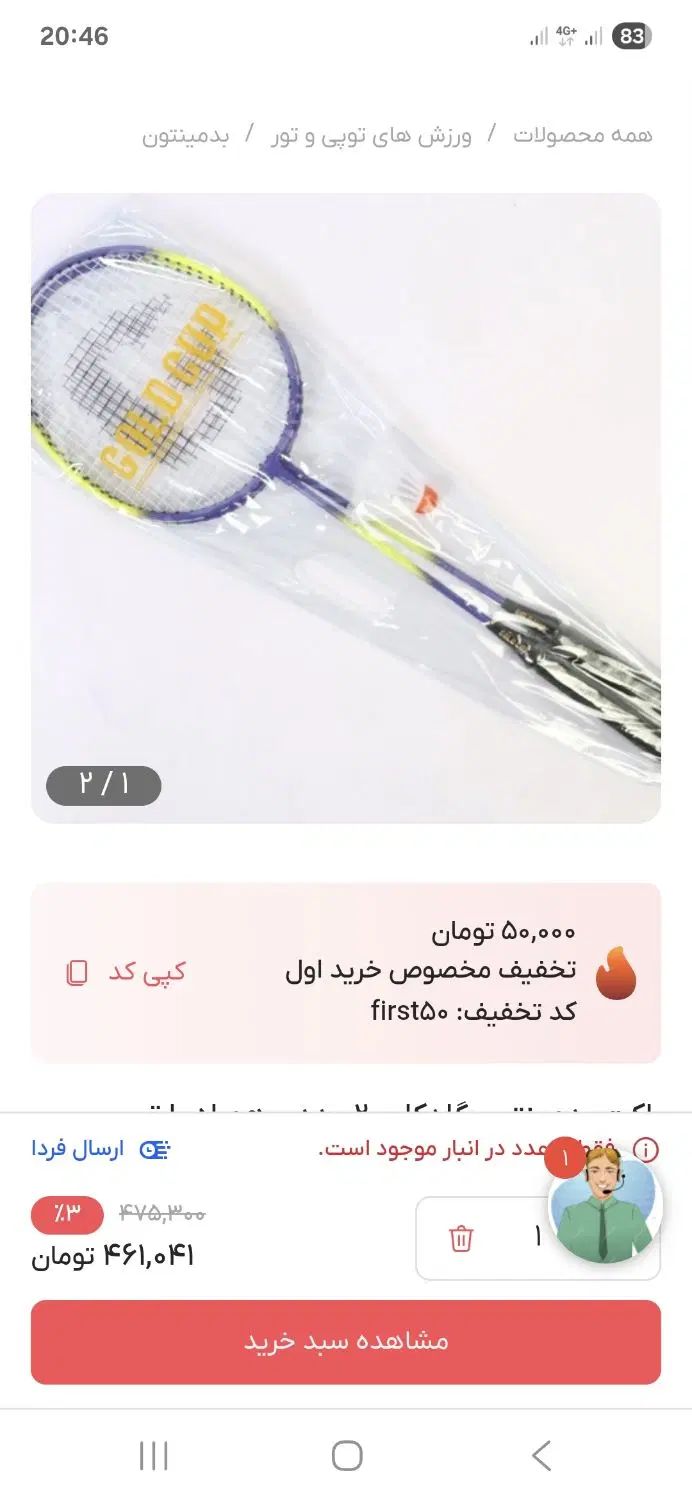Viewport: 692px width, 1500px height.
Task: Go to ورزش های توپی و تور category
Action: click(371, 136)
